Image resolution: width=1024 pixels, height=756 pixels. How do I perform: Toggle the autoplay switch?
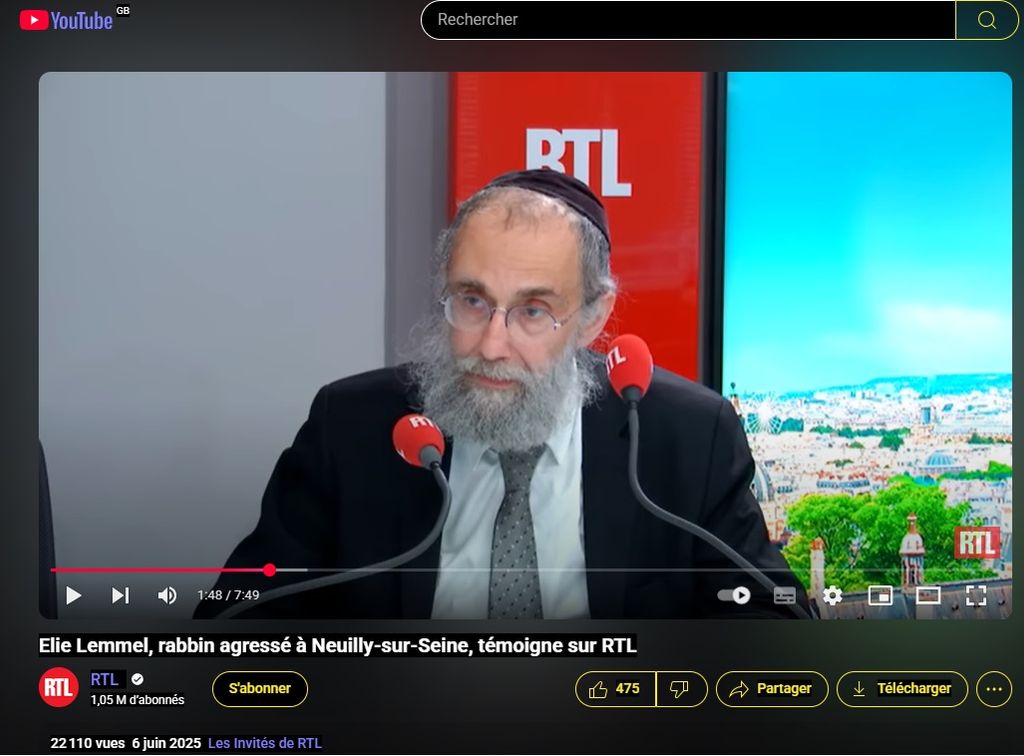(735, 596)
